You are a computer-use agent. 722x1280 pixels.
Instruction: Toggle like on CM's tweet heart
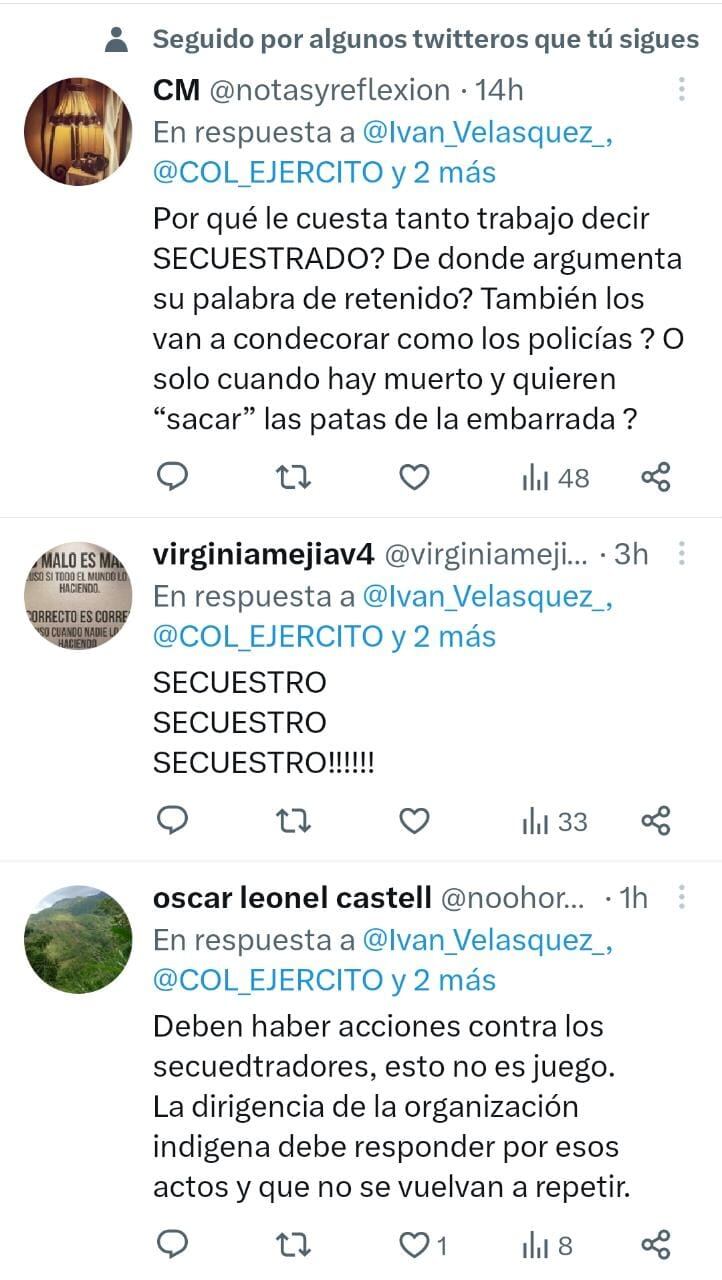413,477
